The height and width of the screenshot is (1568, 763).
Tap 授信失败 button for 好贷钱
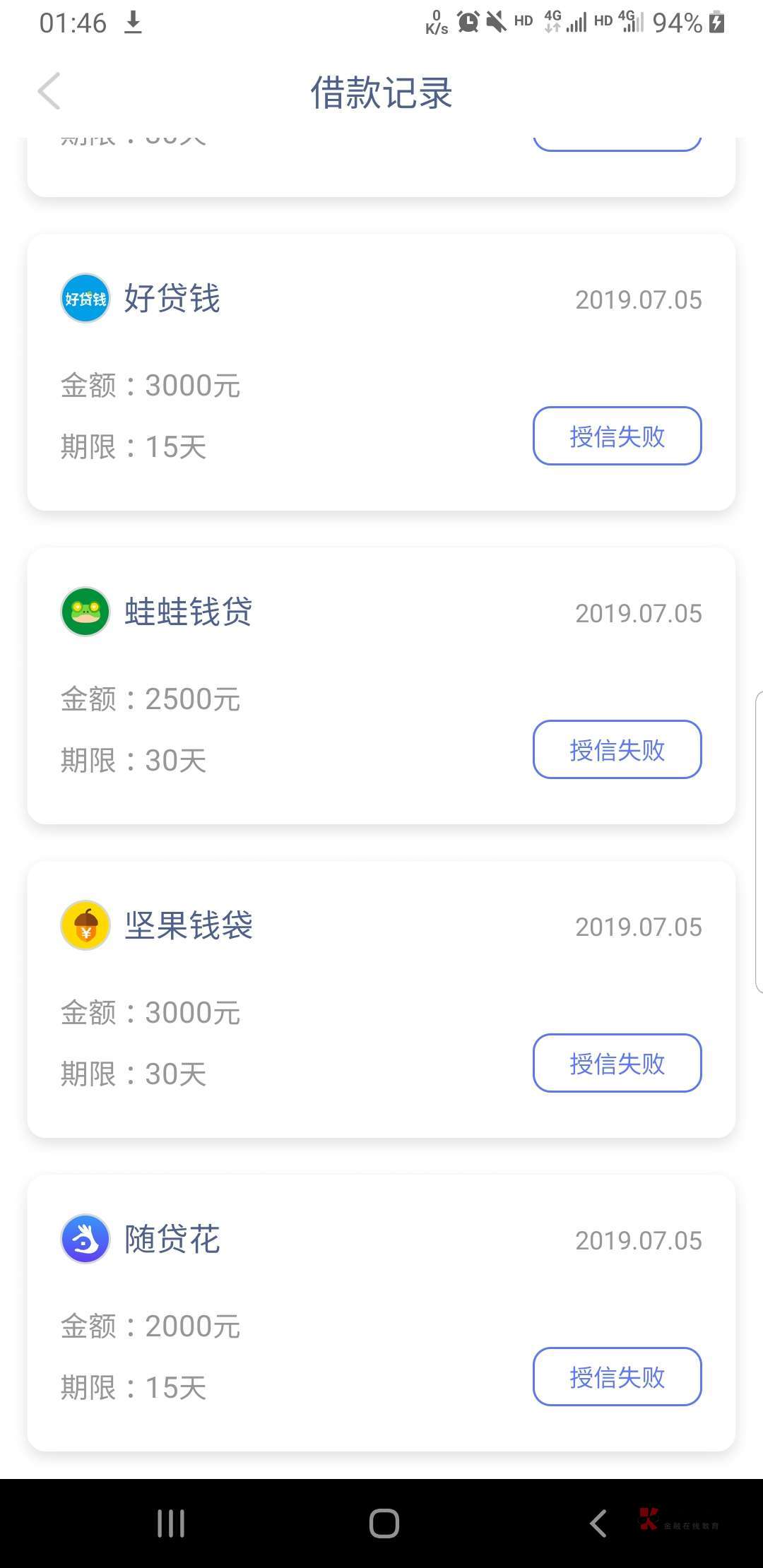[x=617, y=436]
